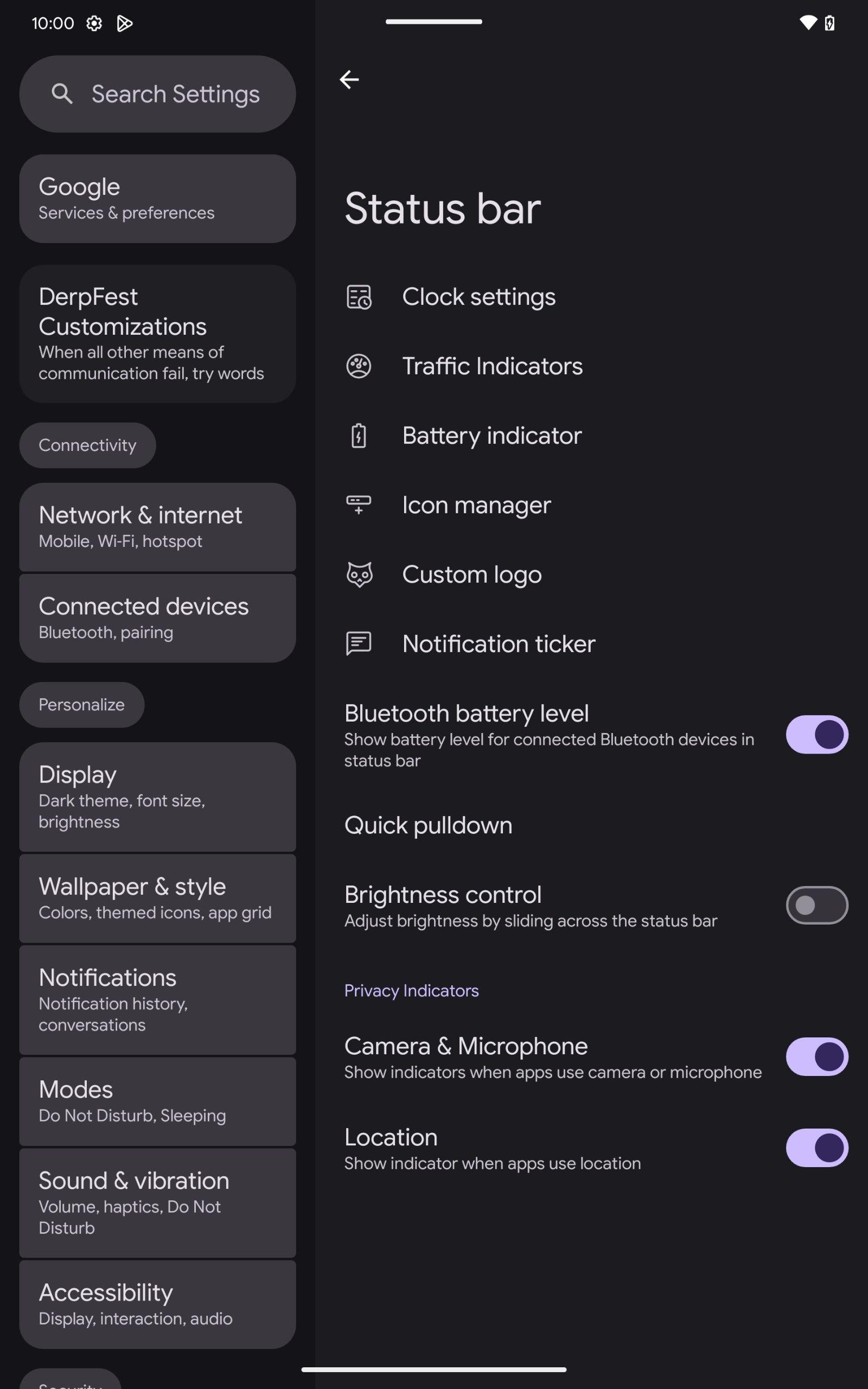Open Sound & vibration settings

coord(157,1203)
